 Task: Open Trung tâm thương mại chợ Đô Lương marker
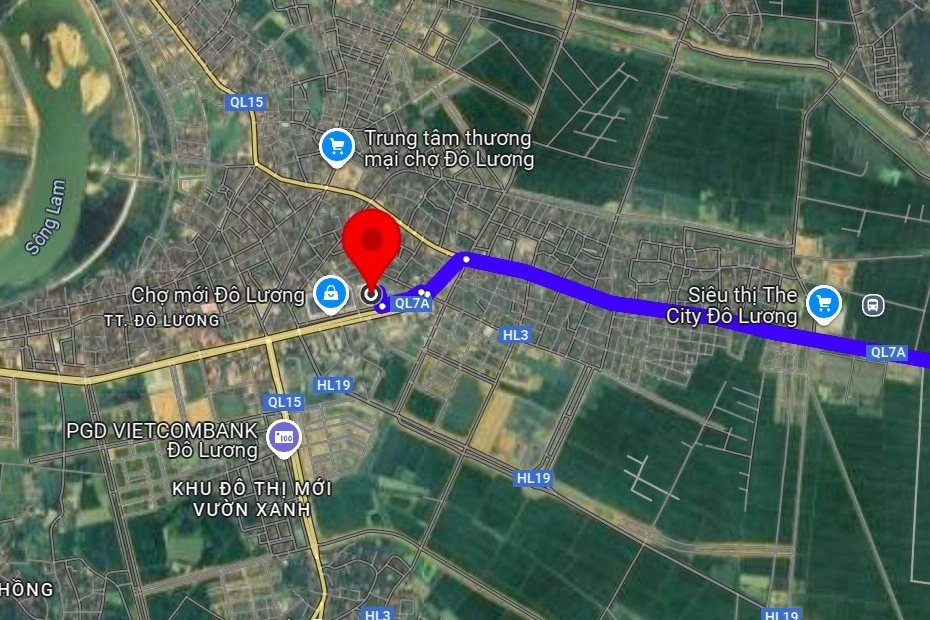pyautogui.click(x=337, y=148)
